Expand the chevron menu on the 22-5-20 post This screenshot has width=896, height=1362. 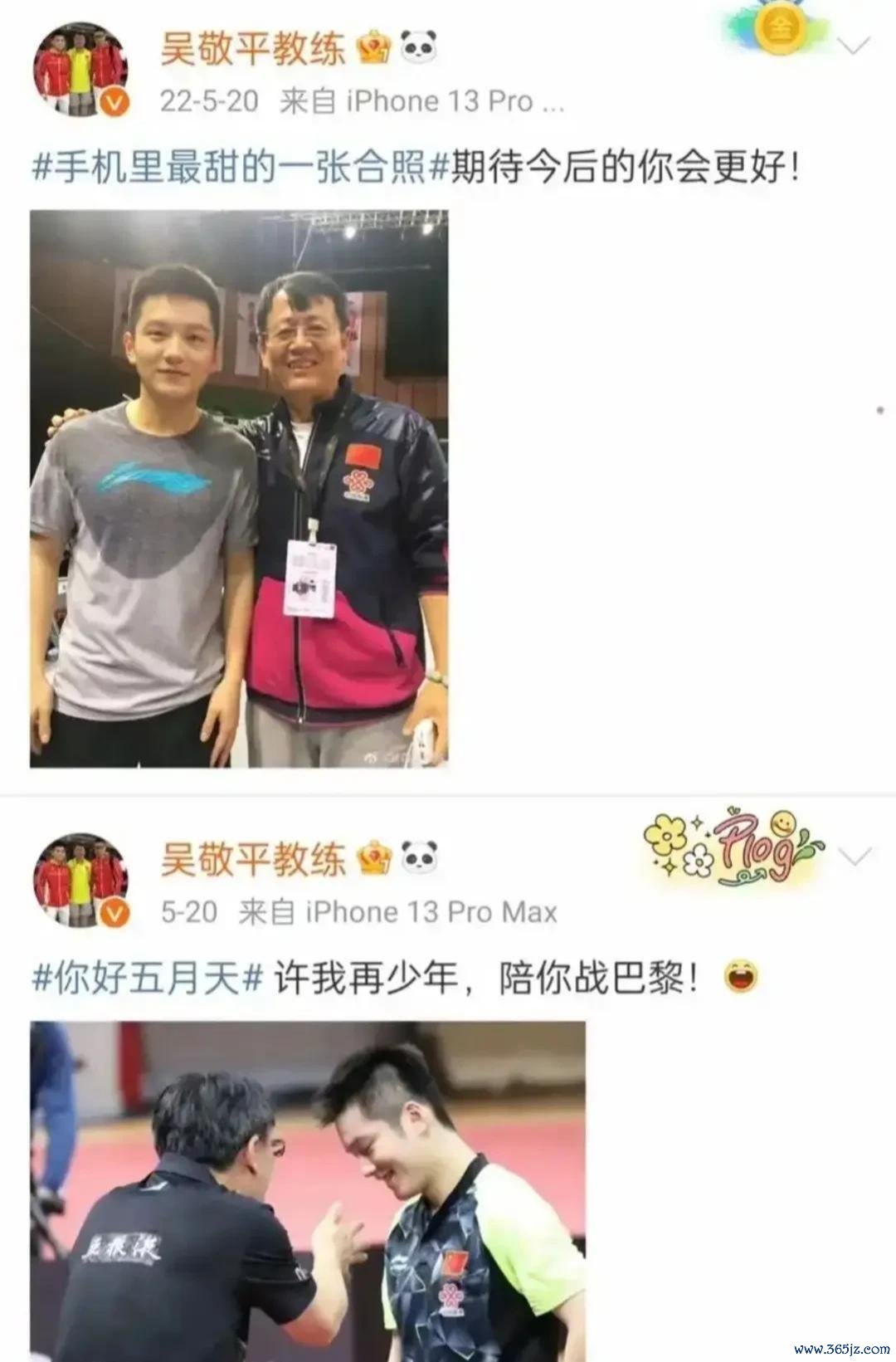click(x=854, y=46)
